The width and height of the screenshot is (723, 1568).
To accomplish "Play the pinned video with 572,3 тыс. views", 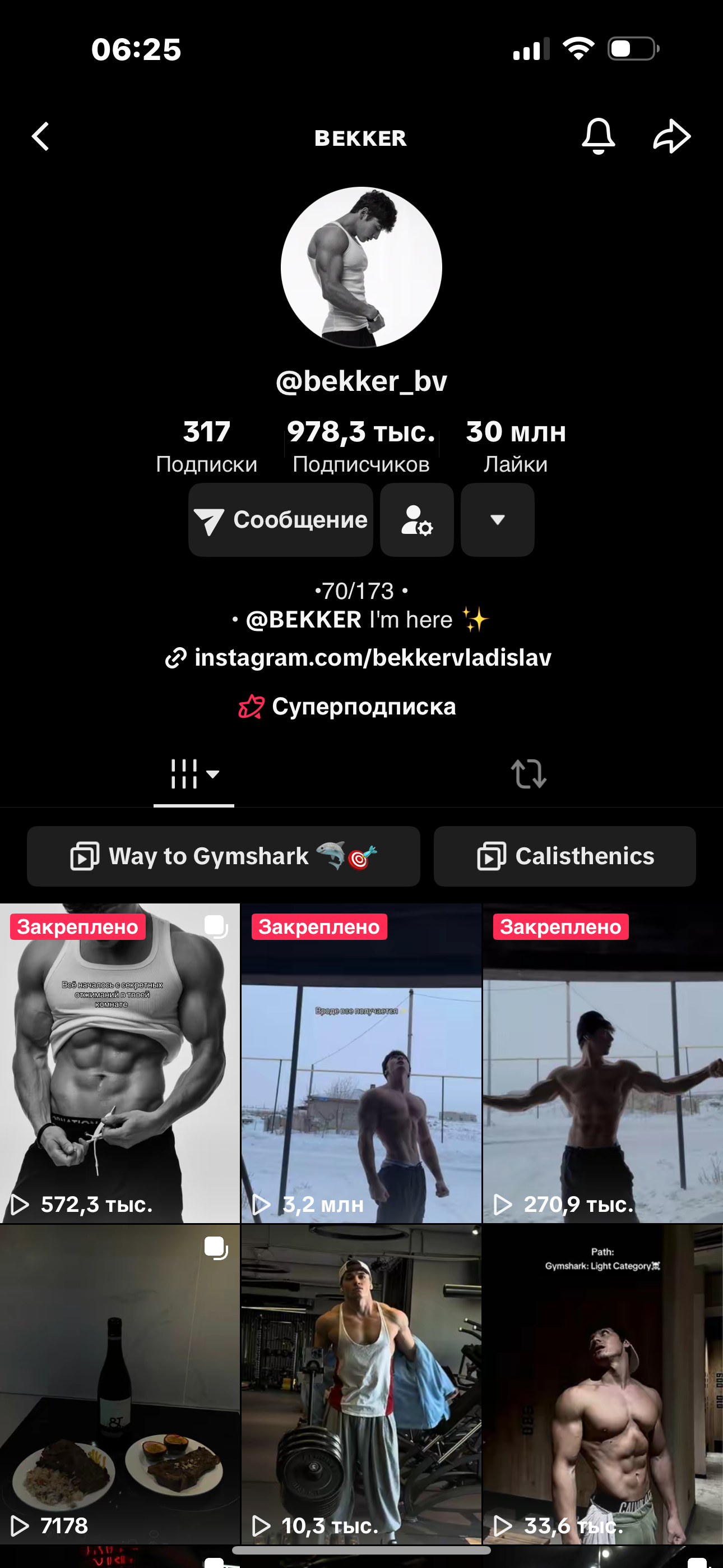I will [x=120, y=1063].
